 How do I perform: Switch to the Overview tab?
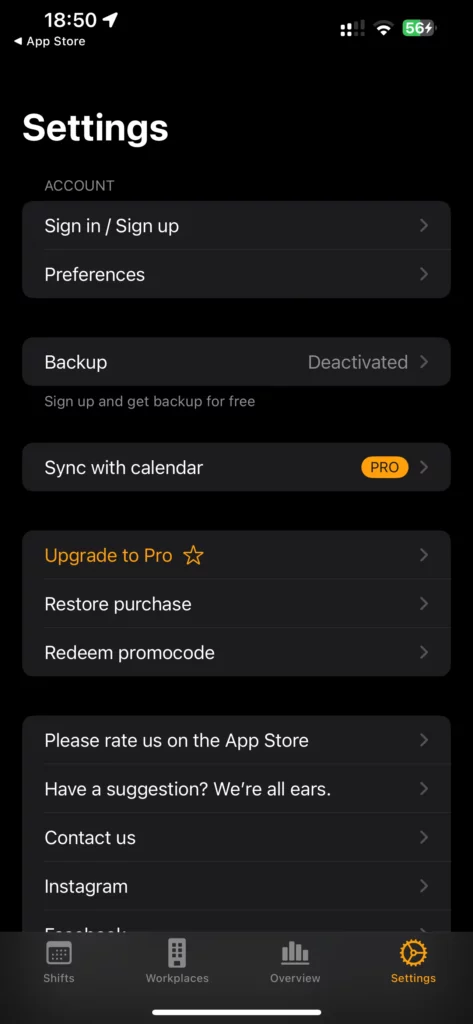295,962
